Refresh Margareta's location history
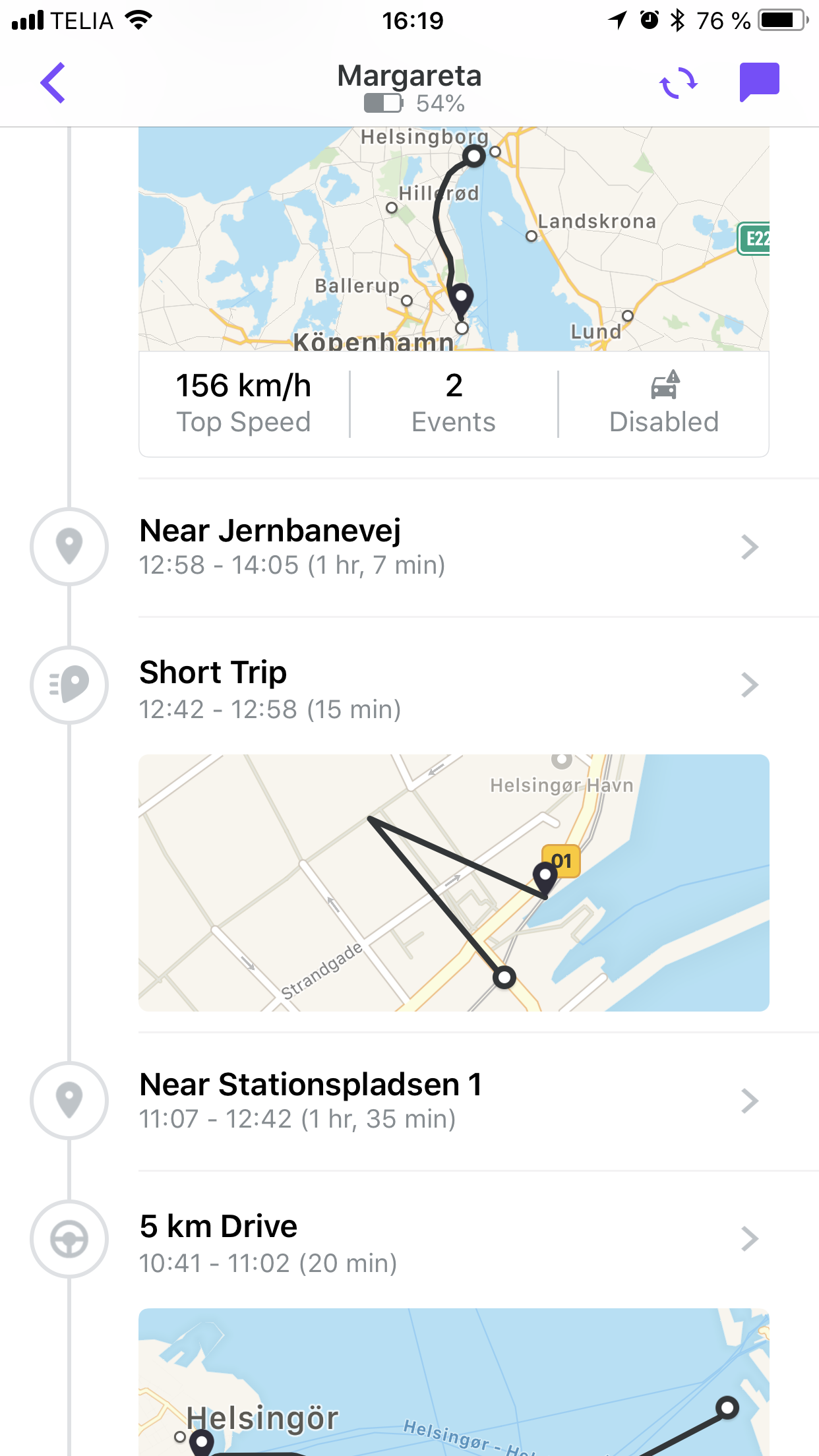819x1456 pixels. [x=679, y=83]
